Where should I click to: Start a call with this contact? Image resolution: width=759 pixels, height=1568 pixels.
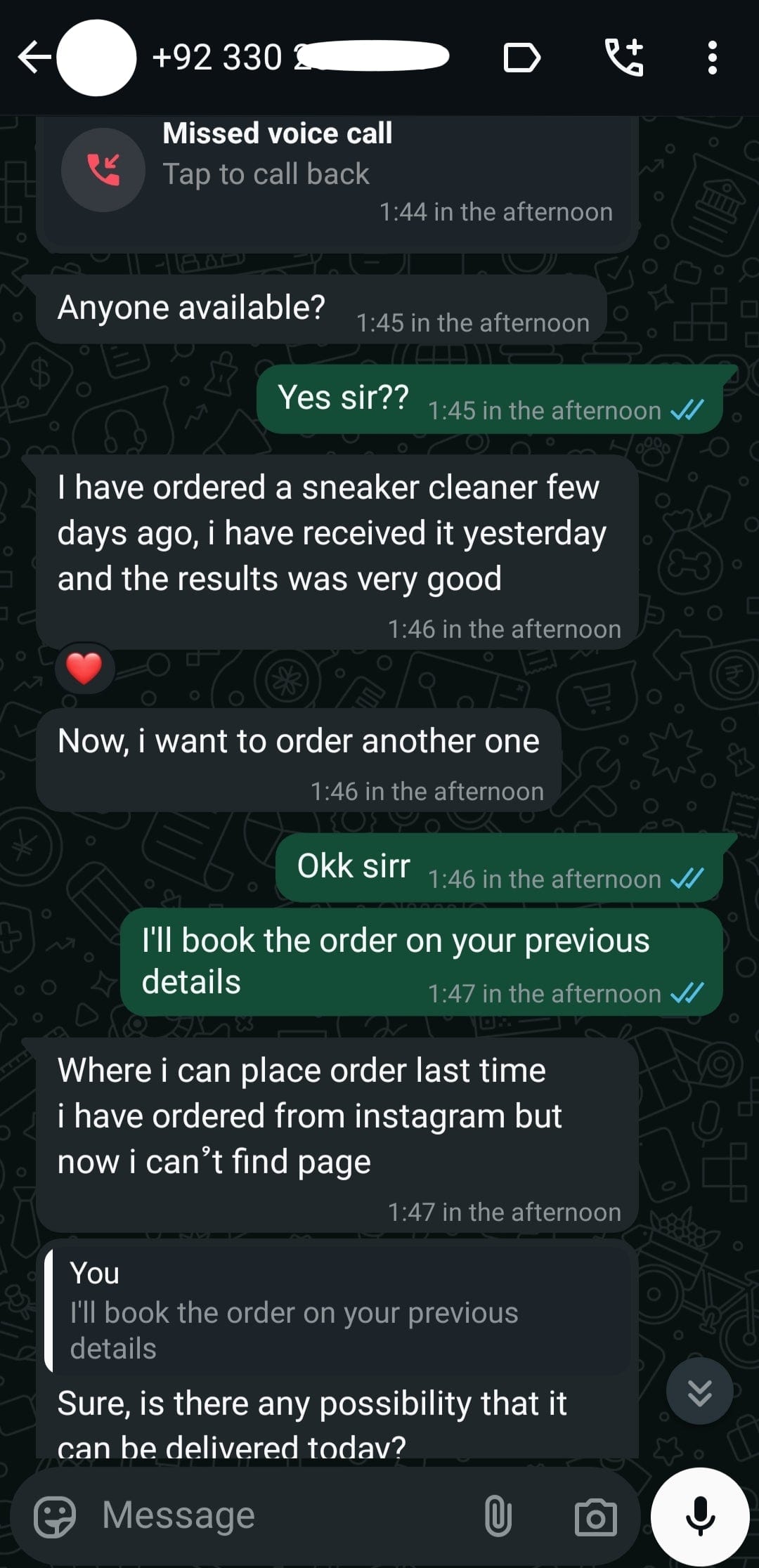click(x=624, y=58)
